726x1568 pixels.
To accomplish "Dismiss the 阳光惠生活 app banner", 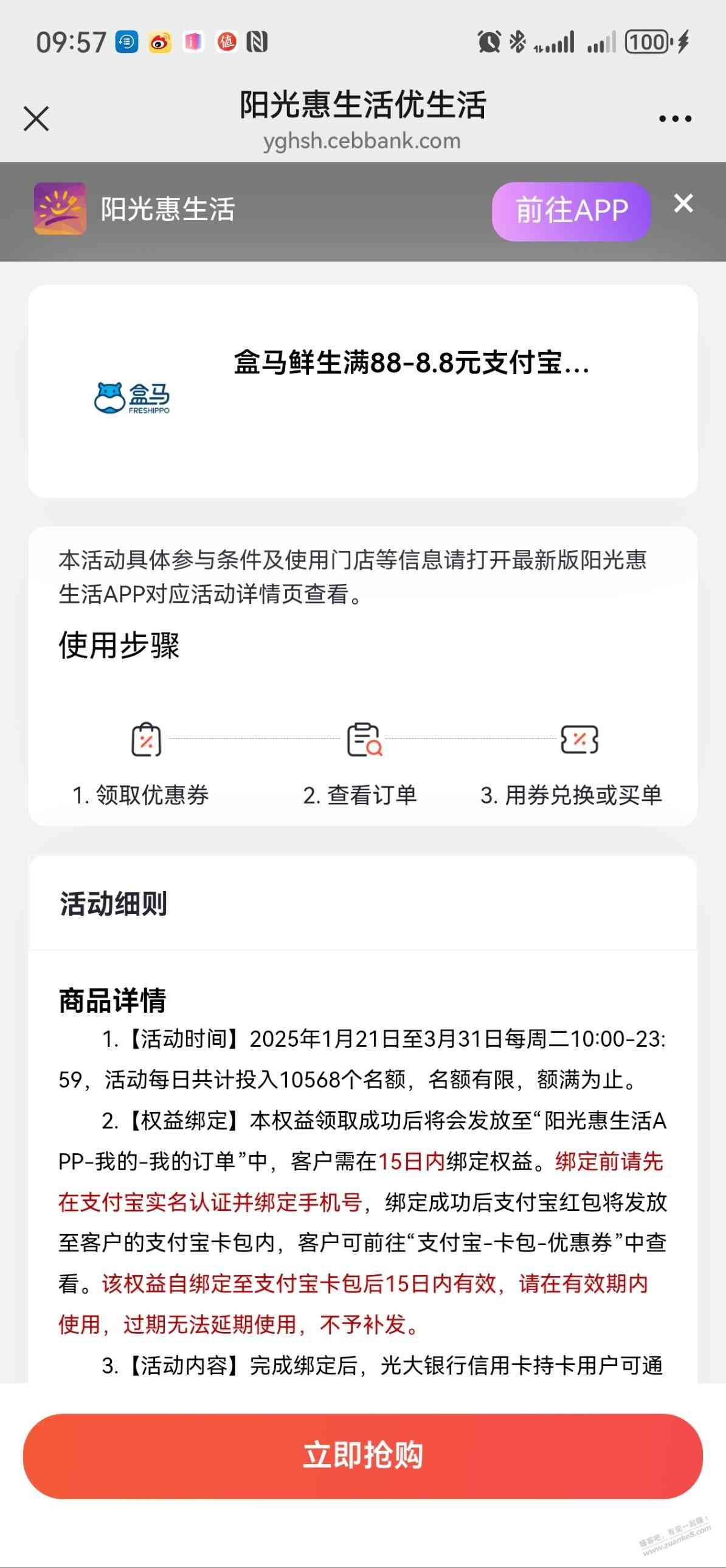I will point(683,203).
